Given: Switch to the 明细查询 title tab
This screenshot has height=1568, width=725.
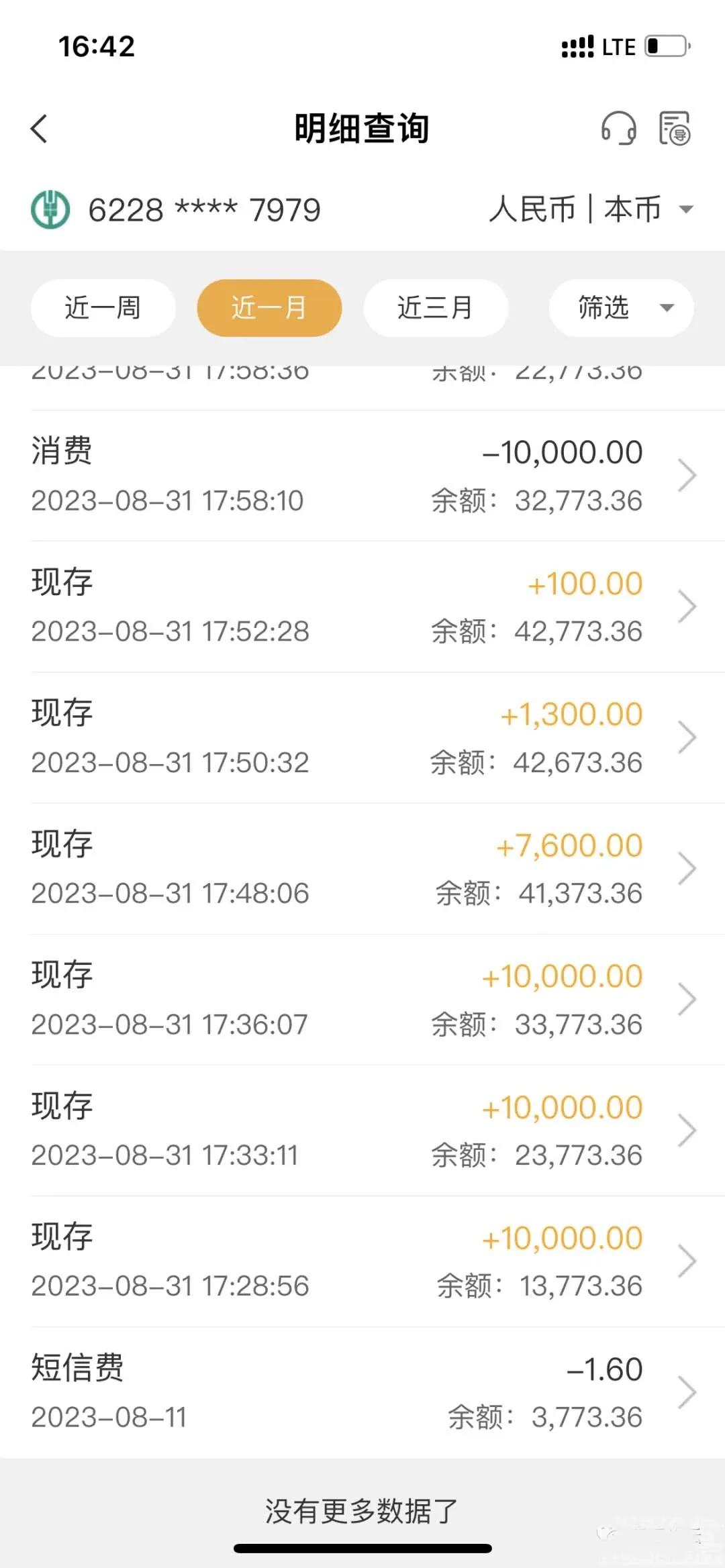Looking at the screenshot, I should pos(362,129).
